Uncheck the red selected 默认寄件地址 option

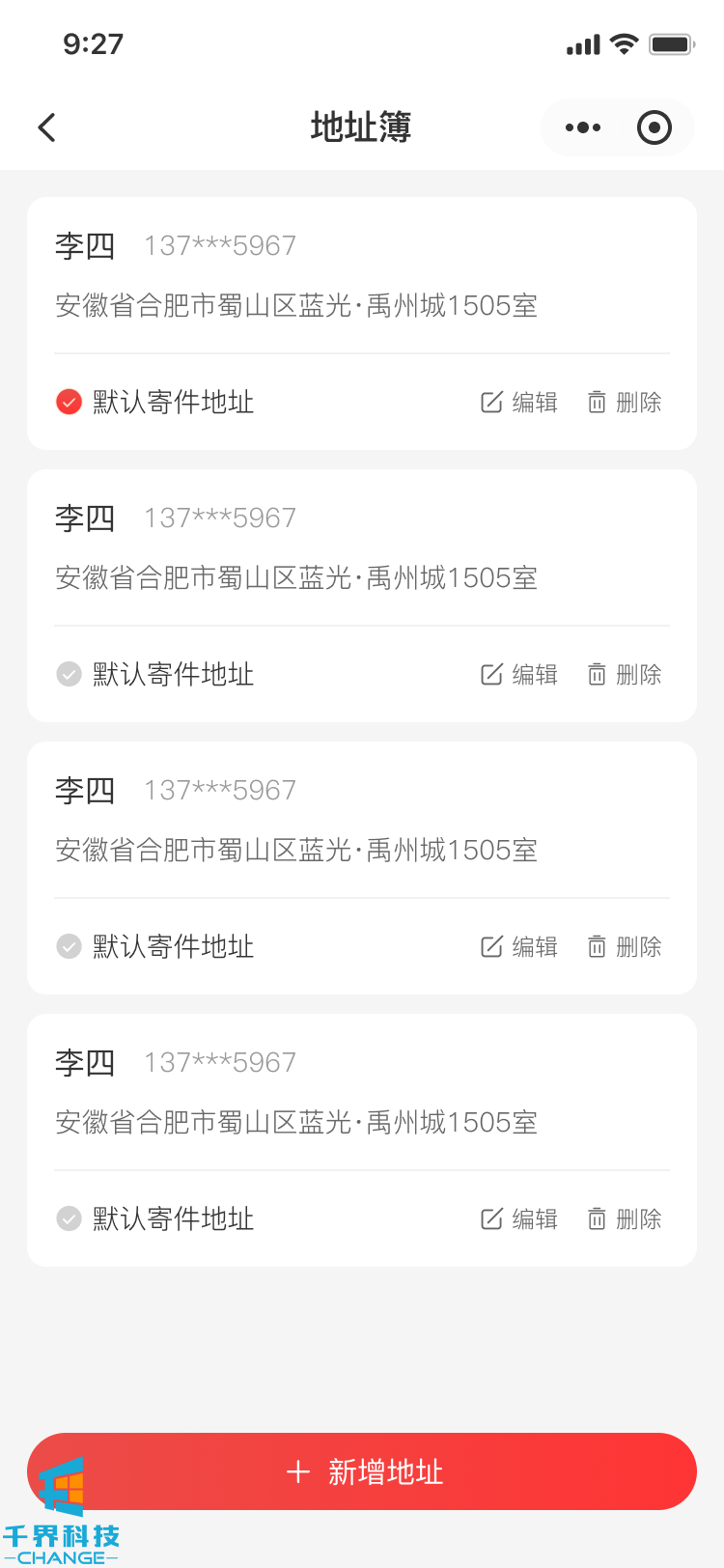[x=69, y=402]
